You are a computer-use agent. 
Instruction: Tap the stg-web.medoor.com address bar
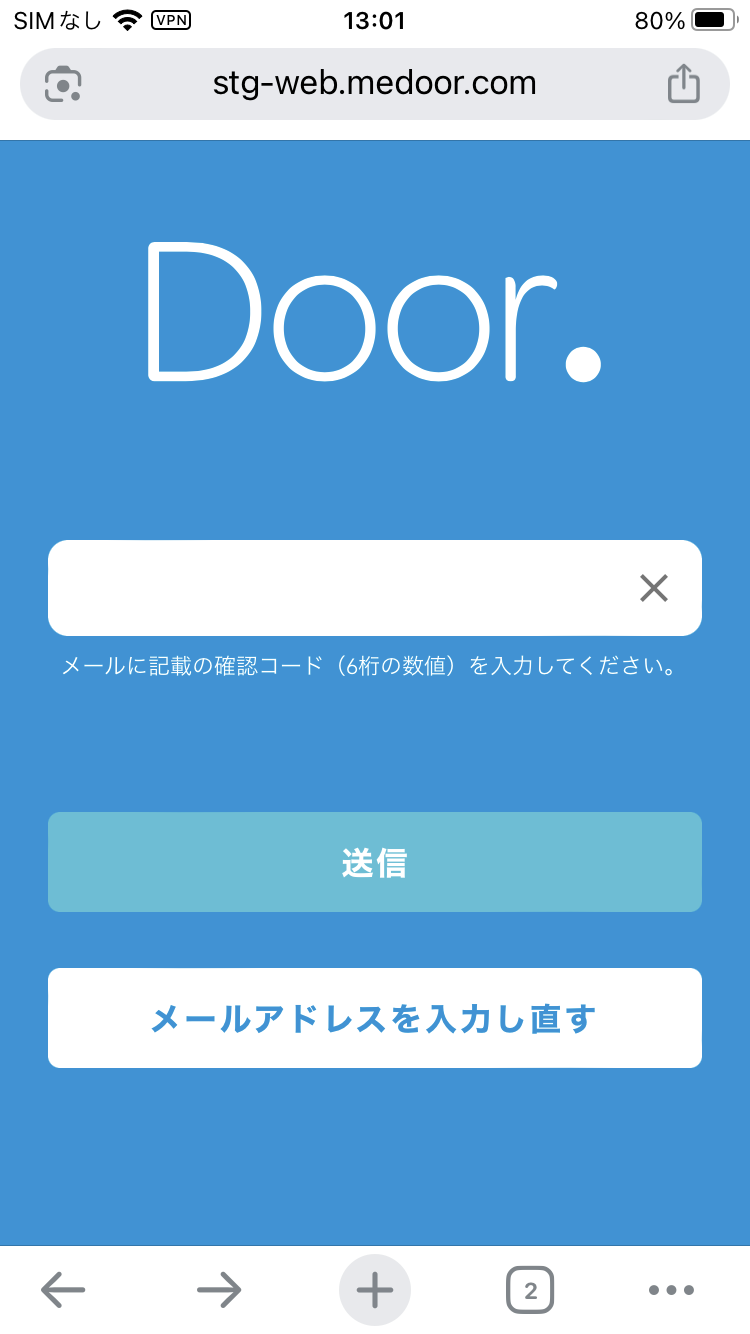tap(374, 84)
